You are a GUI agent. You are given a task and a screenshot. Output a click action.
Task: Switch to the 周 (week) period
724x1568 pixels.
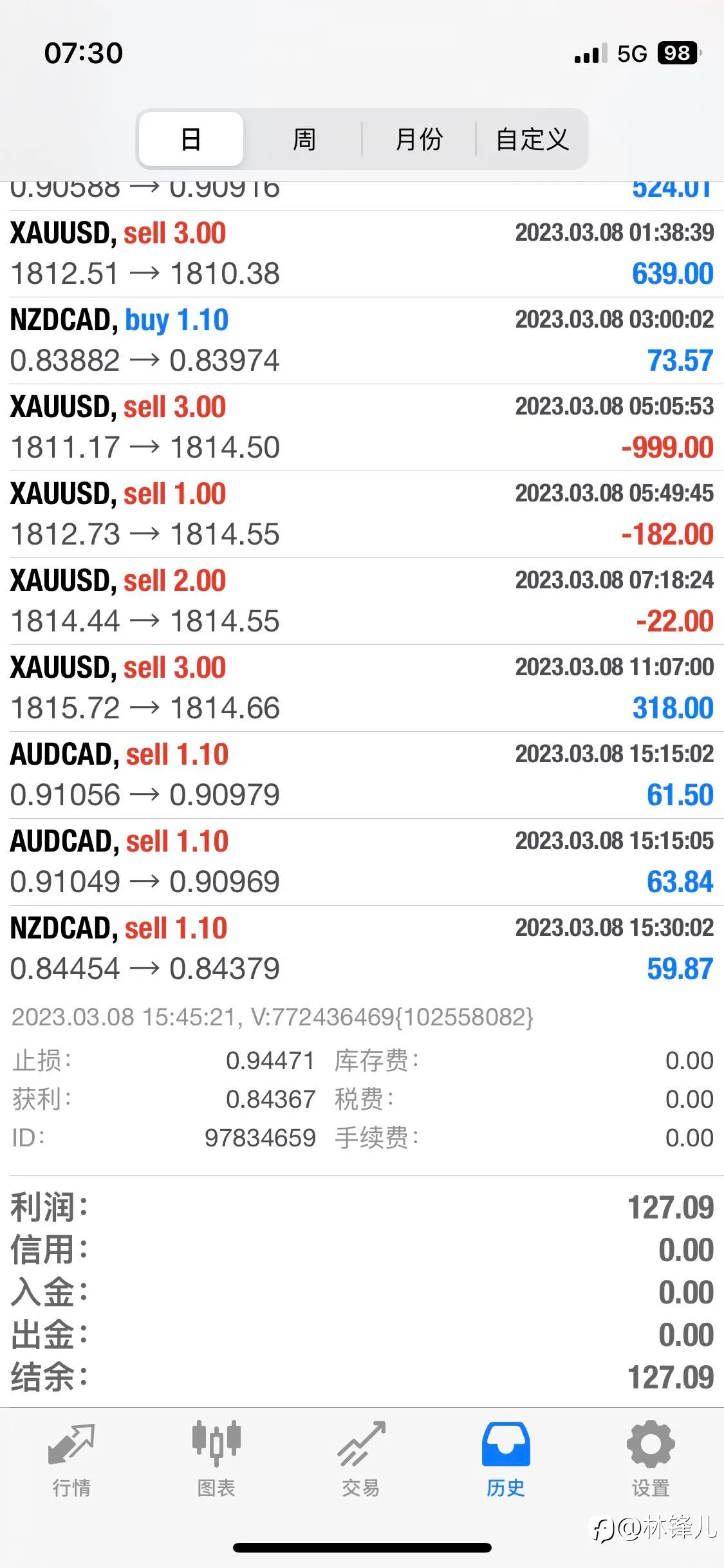click(304, 139)
